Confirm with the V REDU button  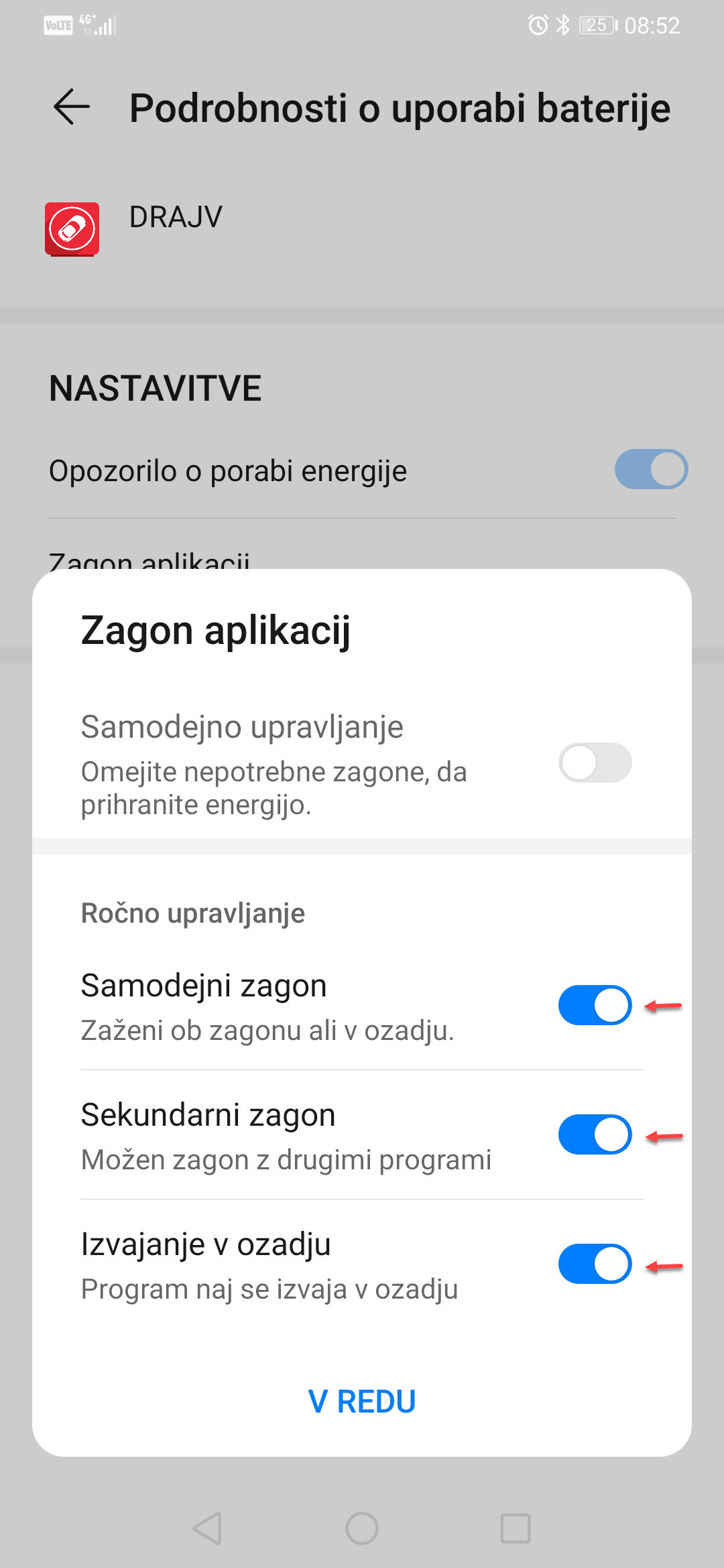[362, 1402]
